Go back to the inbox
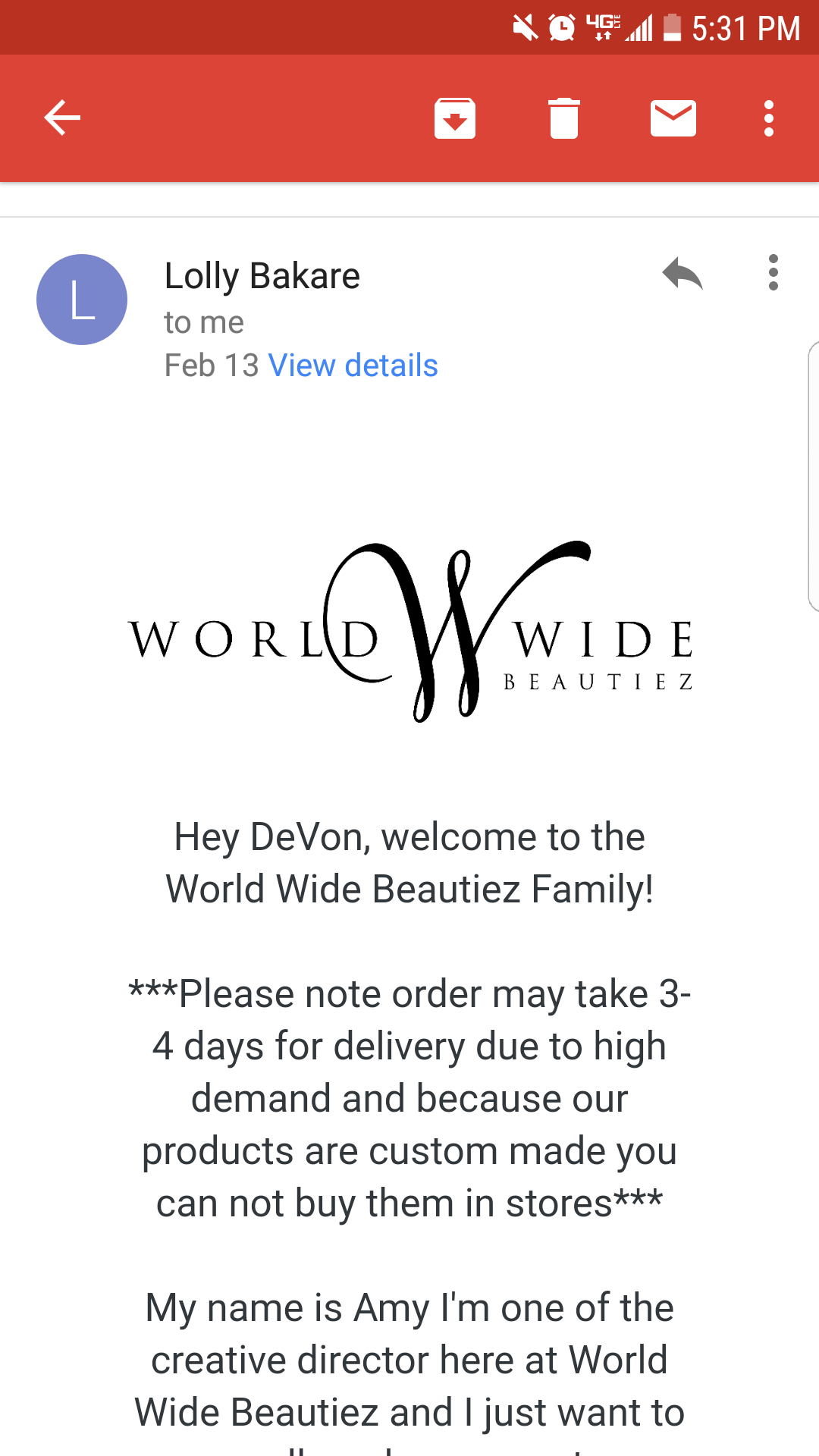Image resolution: width=819 pixels, height=1456 pixels. tap(62, 118)
